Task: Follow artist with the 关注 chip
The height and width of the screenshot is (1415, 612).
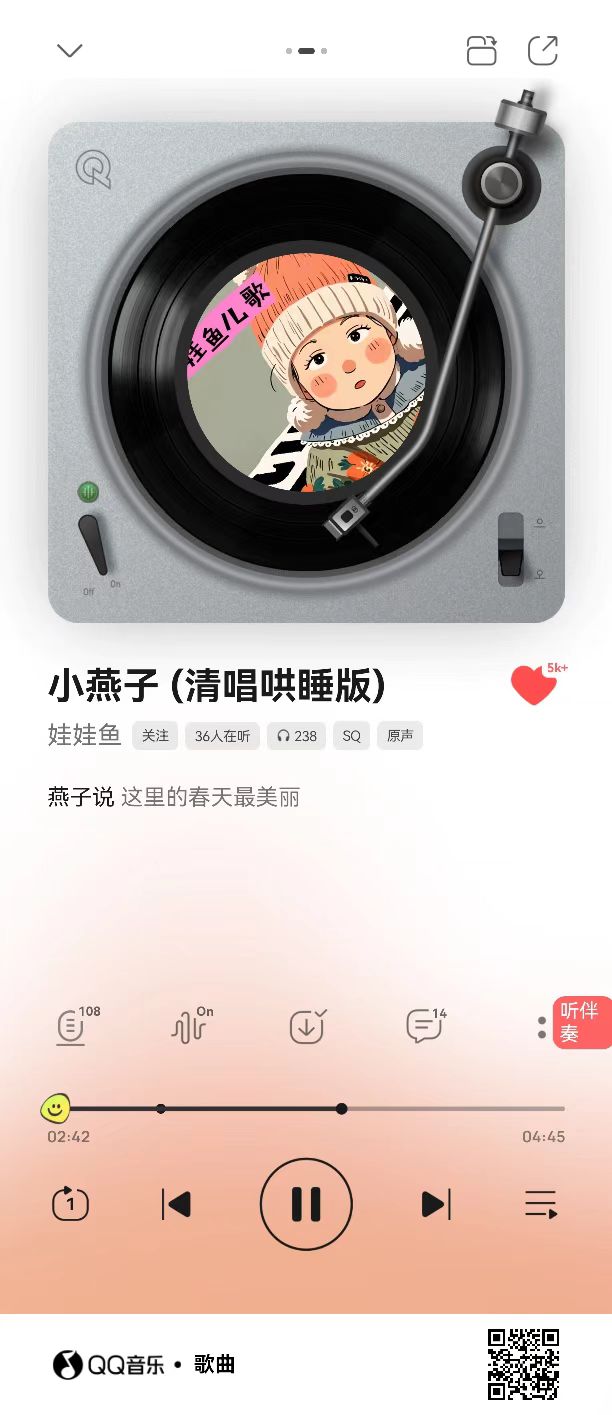Action: pyautogui.click(x=155, y=736)
